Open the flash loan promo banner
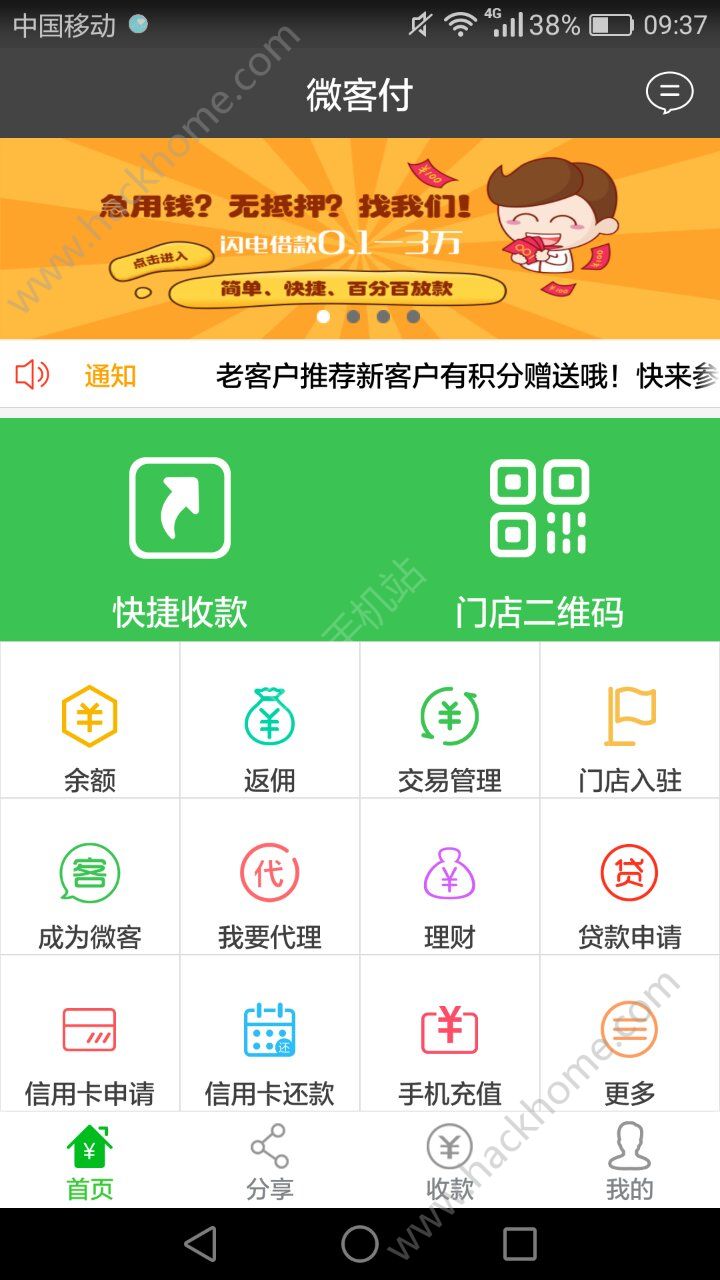The width and height of the screenshot is (720, 1280). [360, 238]
